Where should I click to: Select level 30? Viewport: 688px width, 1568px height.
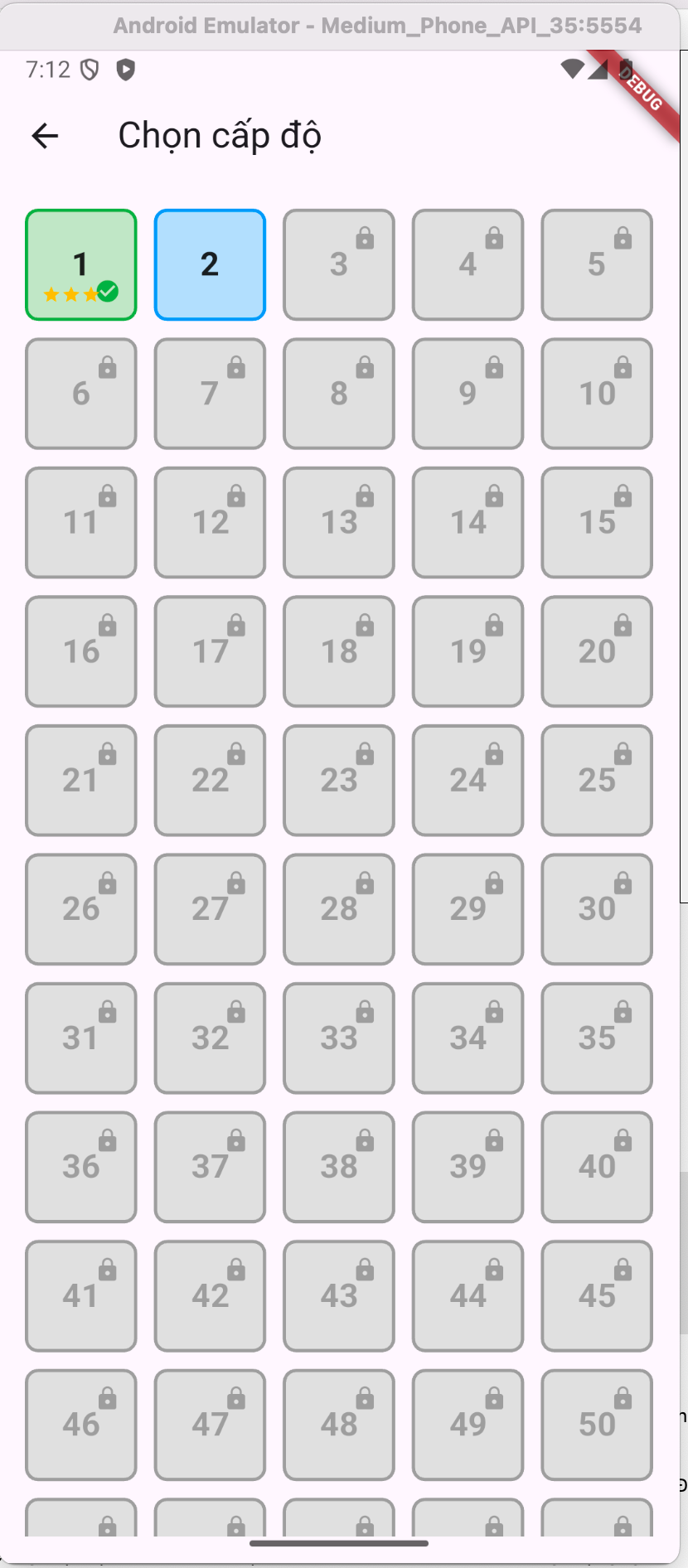(597, 909)
